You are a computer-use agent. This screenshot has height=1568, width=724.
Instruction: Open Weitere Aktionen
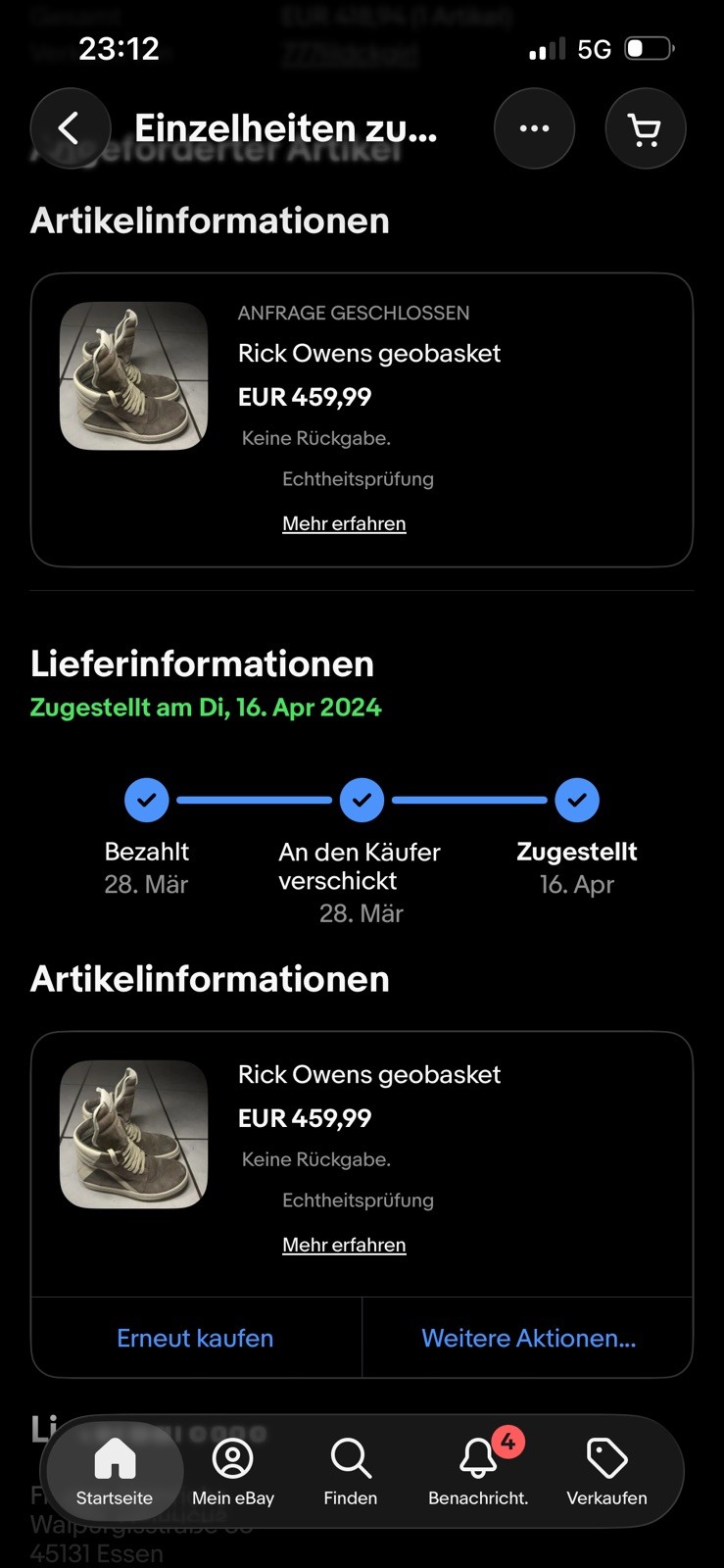528,1338
